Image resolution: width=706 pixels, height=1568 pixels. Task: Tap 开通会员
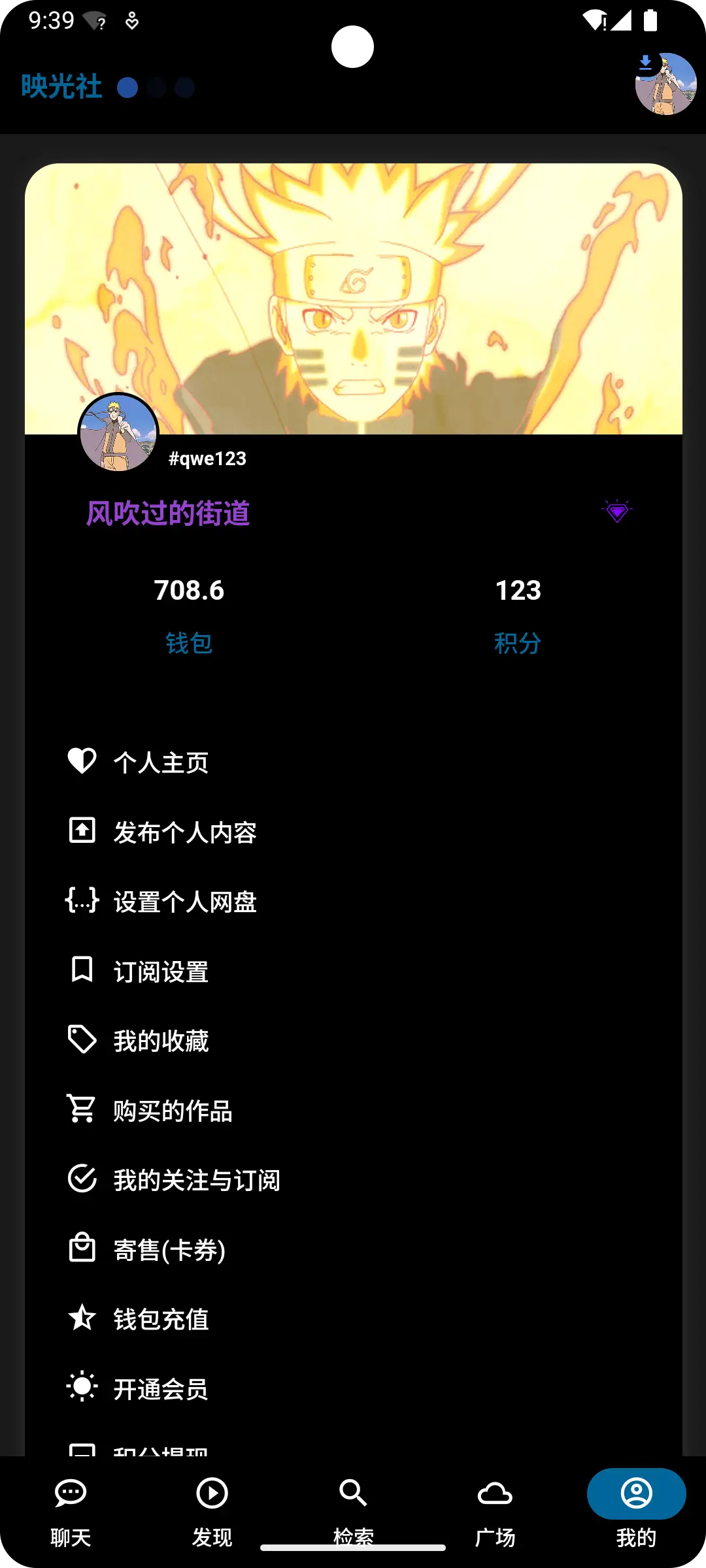click(x=160, y=1389)
